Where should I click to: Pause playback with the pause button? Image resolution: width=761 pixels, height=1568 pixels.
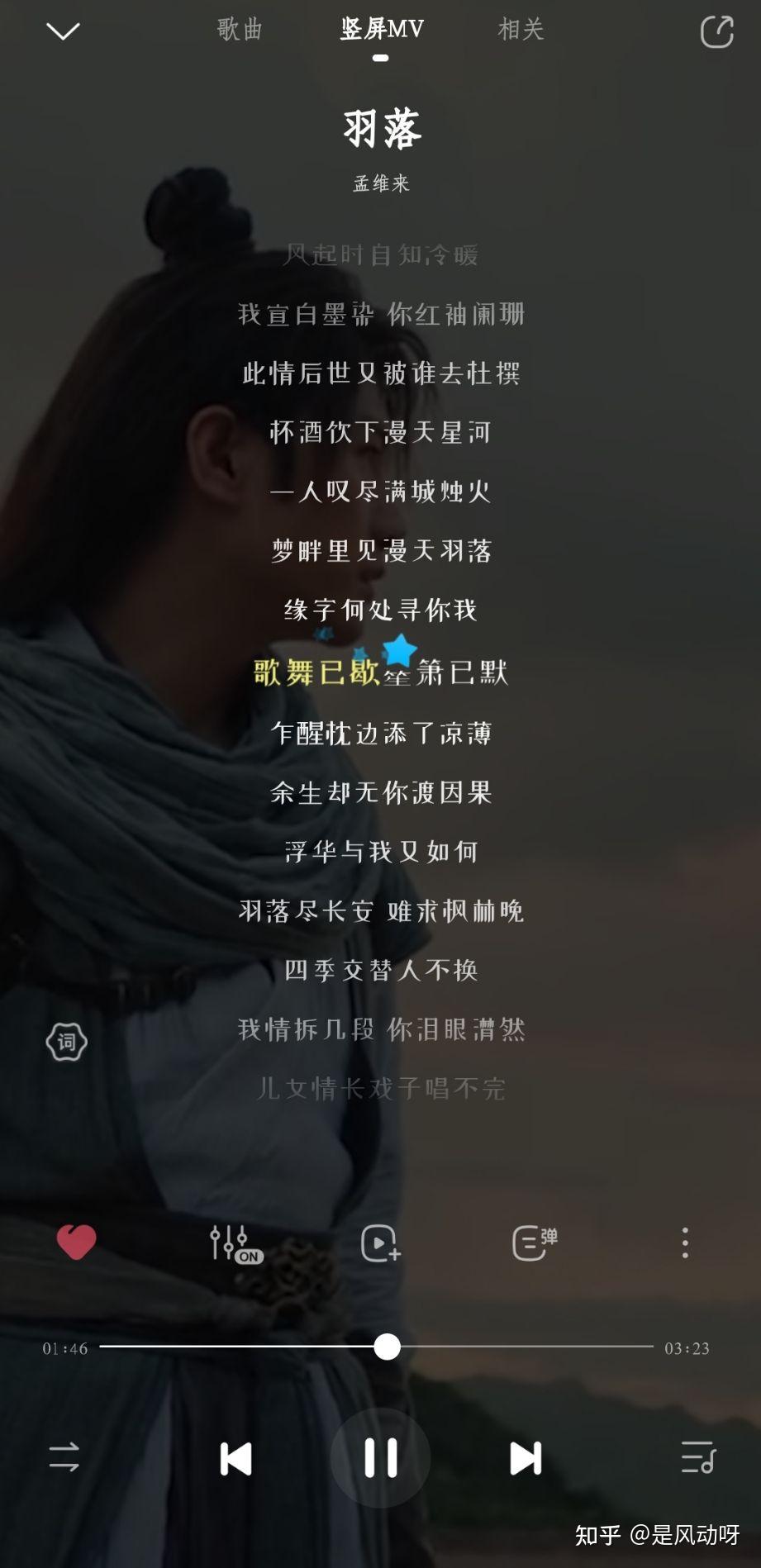[x=380, y=1458]
